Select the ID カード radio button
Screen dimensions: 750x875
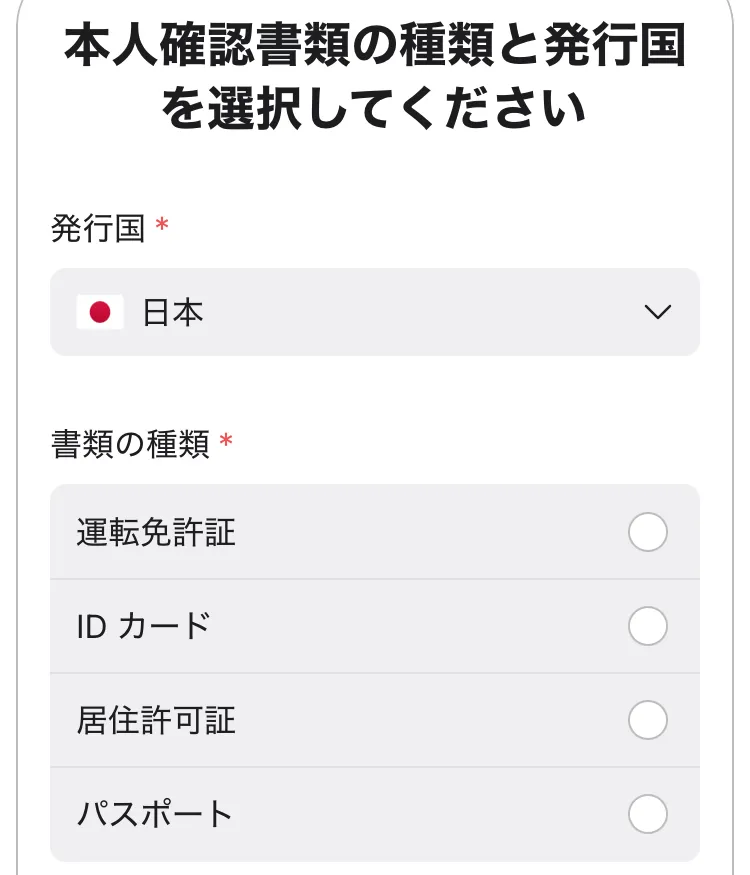click(648, 627)
